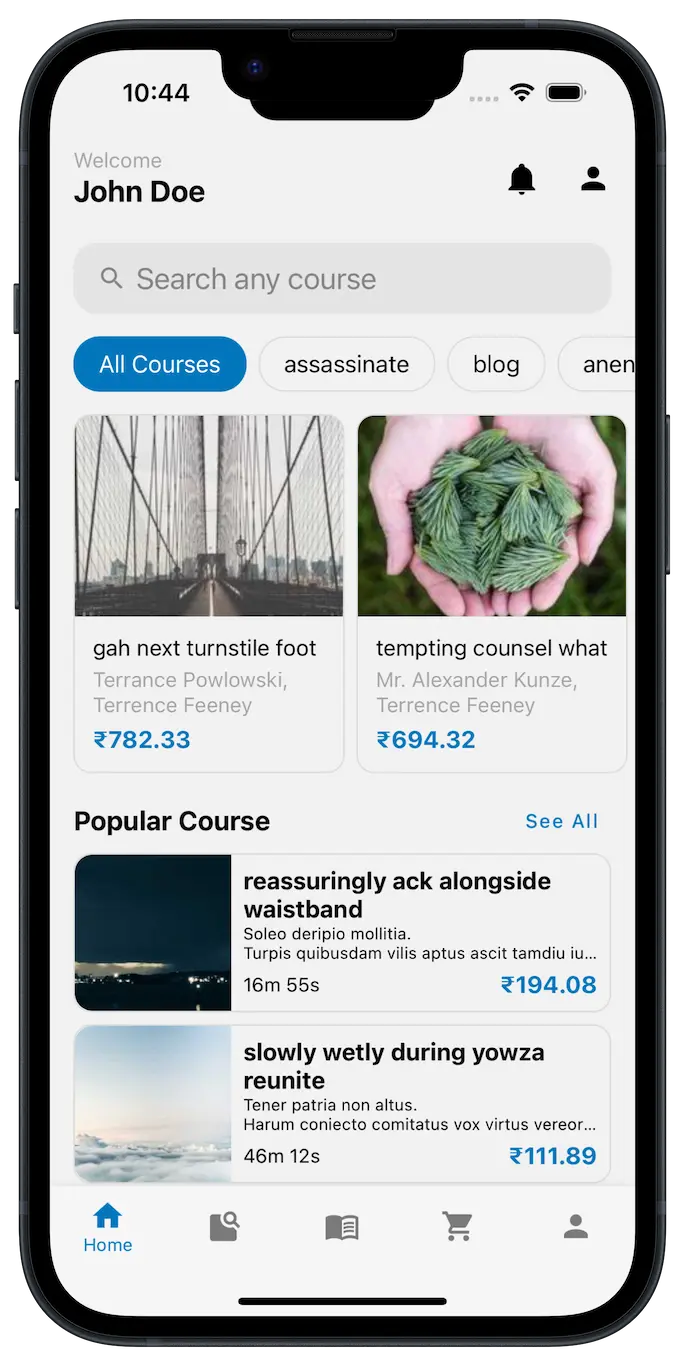Switch to the course search tab
The height and width of the screenshot is (1366, 685).
coord(225,1227)
